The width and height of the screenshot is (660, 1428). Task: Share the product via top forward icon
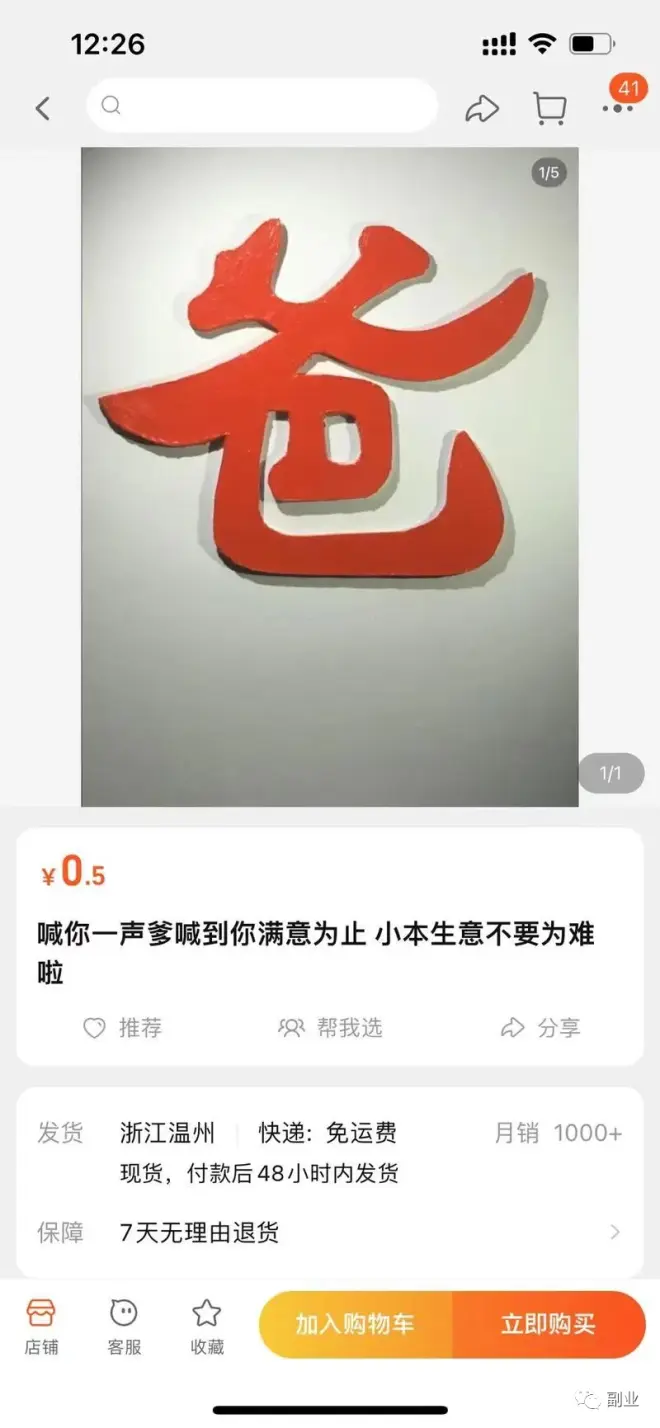click(482, 108)
